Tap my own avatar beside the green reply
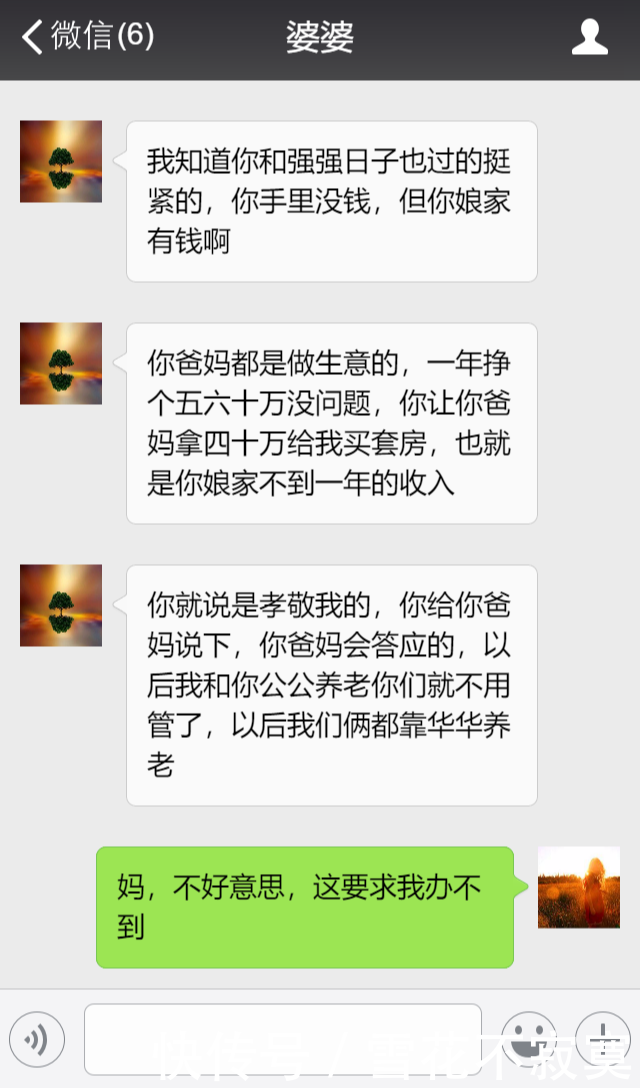This screenshot has height=1088, width=640. pos(578,887)
